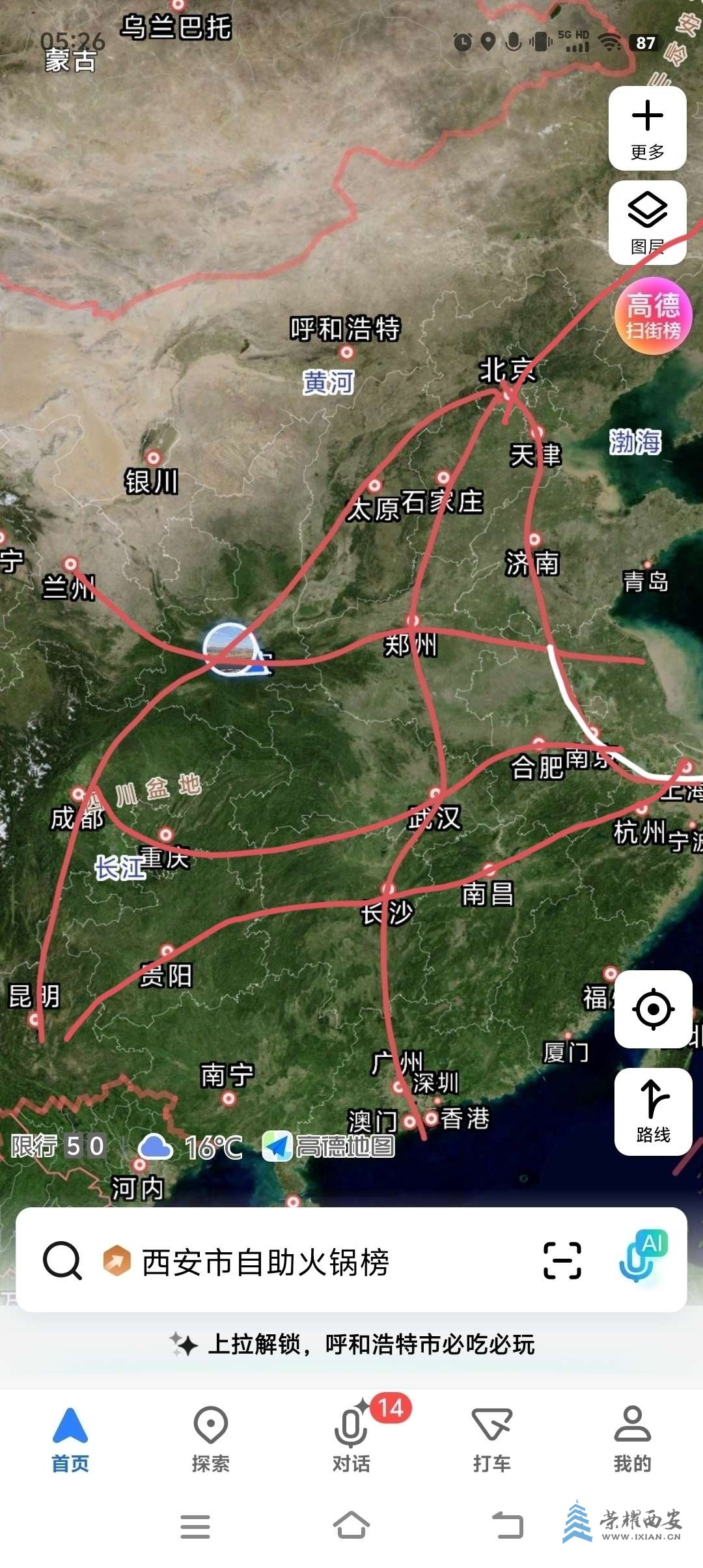Tap the current location photo marker
The width and height of the screenshot is (703, 1568).
pos(230,649)
